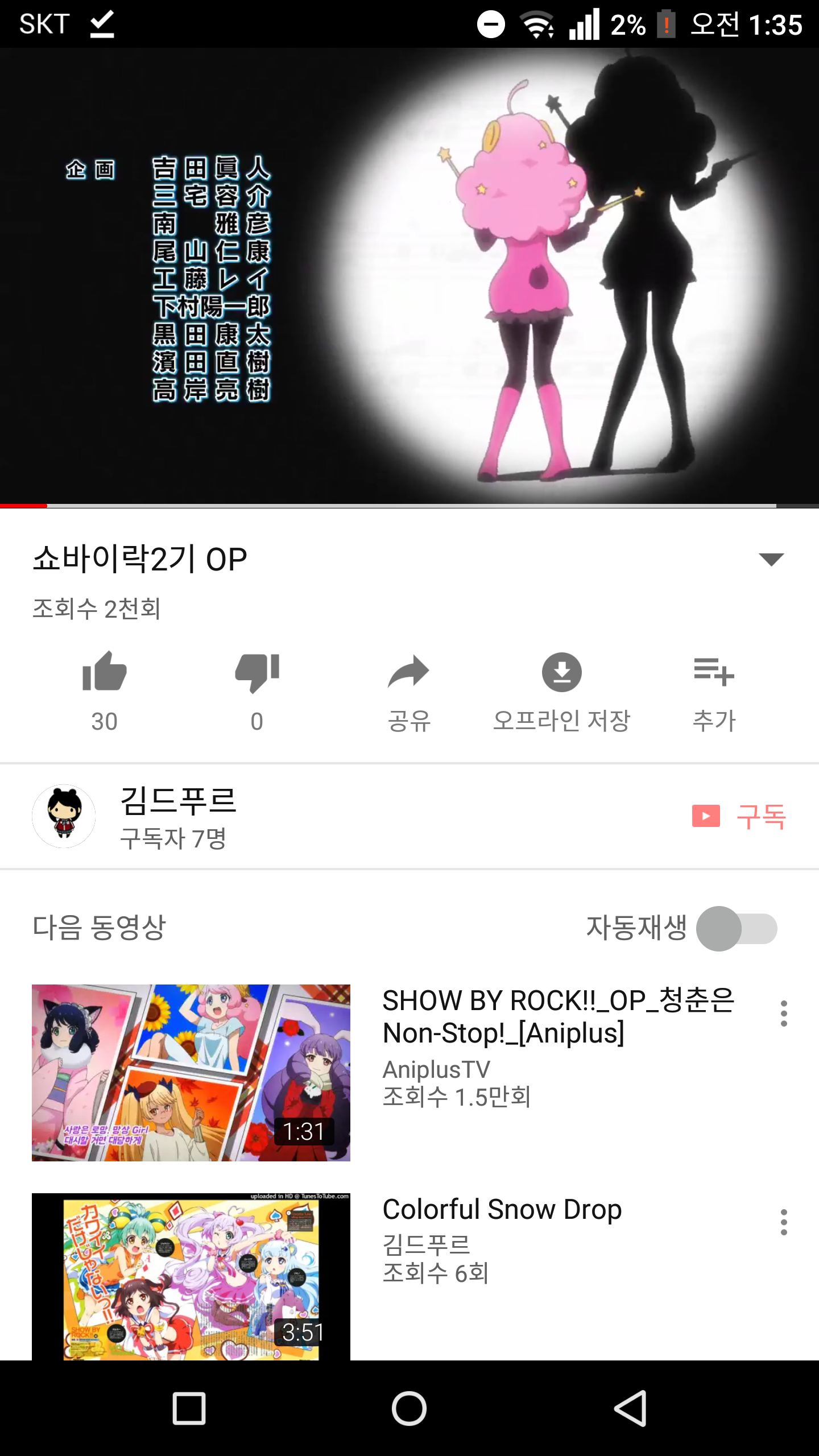Open overflow menu for SHOW BY ROCK!! video
Image resolution: width=819 pixels, height=1456 pixels.
(x=784, y=1014)
